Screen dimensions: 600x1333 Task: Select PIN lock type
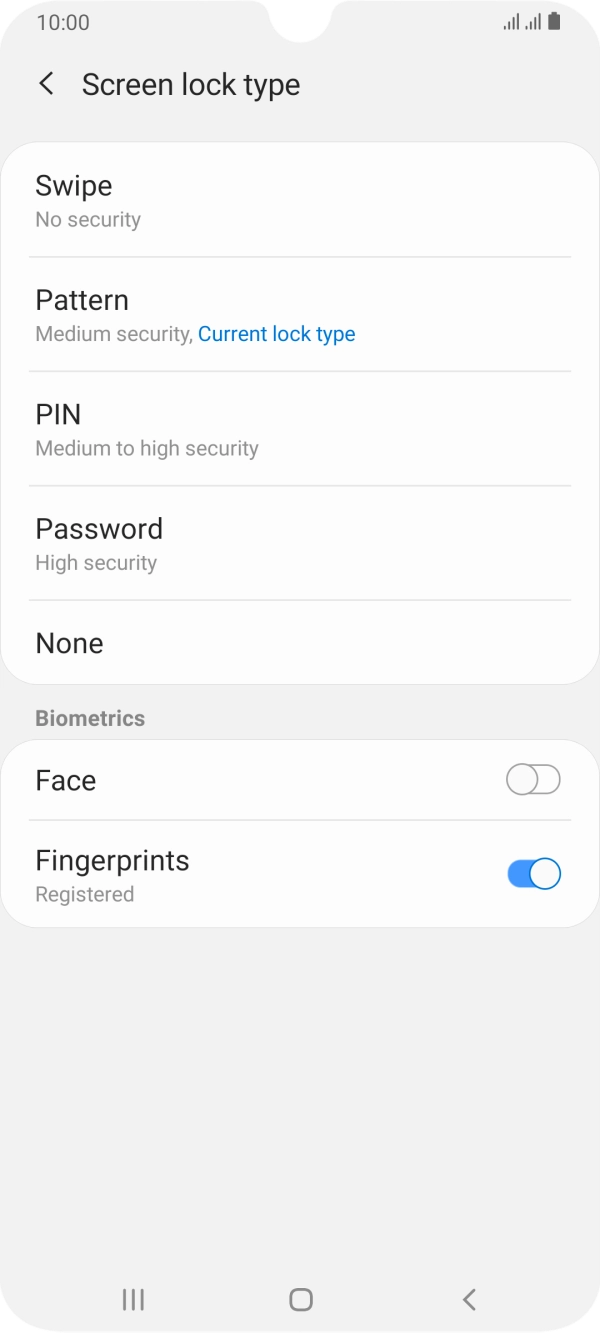pos(300,430)
